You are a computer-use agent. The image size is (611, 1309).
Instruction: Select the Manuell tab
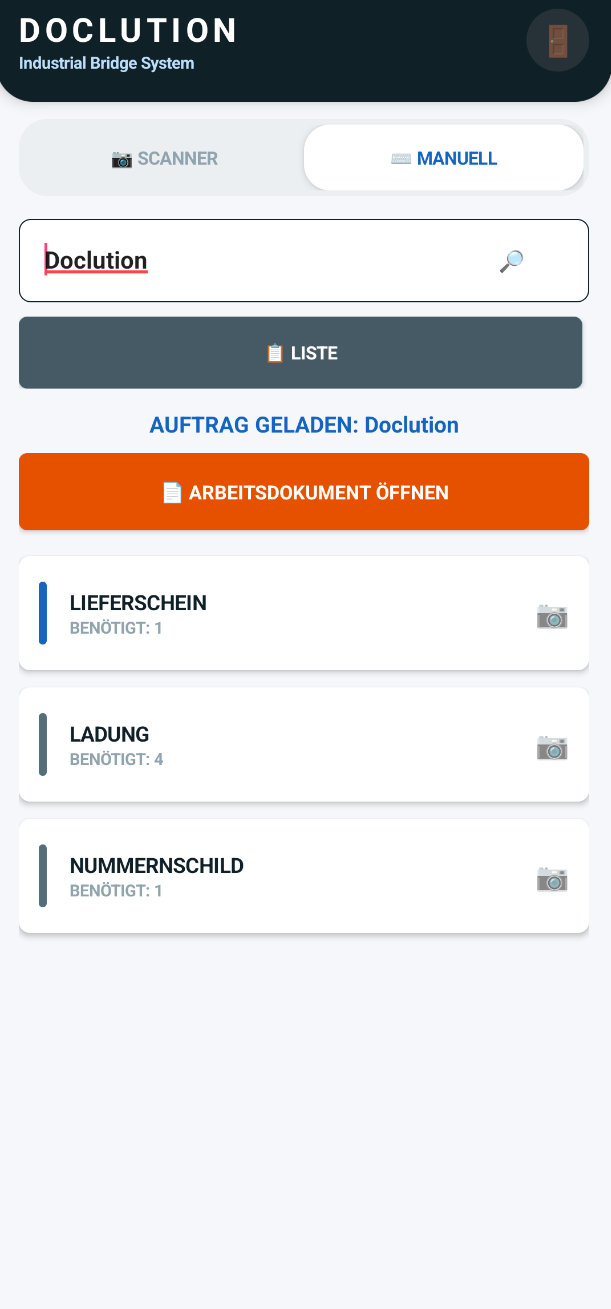coord(443,158)
